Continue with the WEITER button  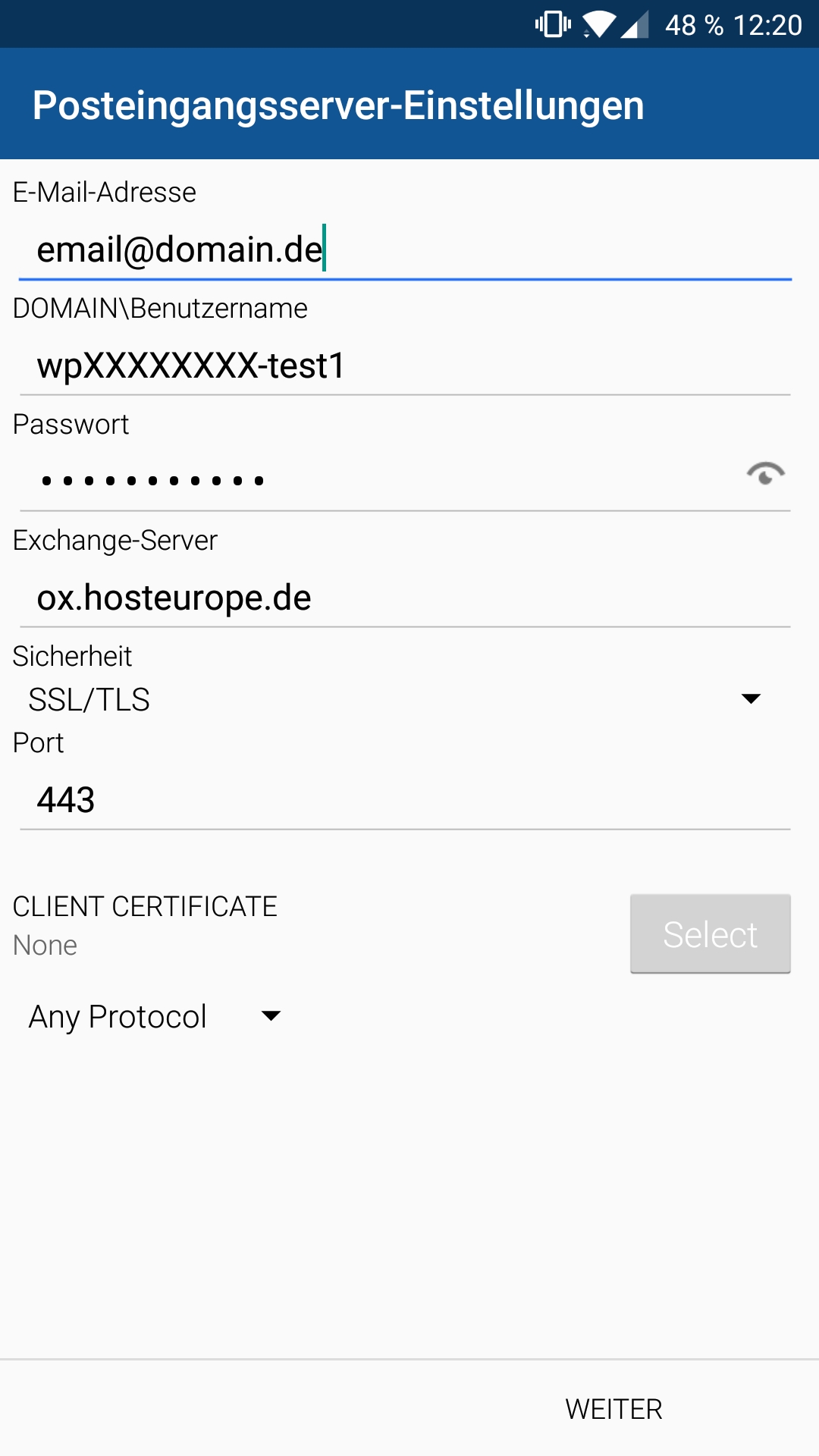[613, 1409]
